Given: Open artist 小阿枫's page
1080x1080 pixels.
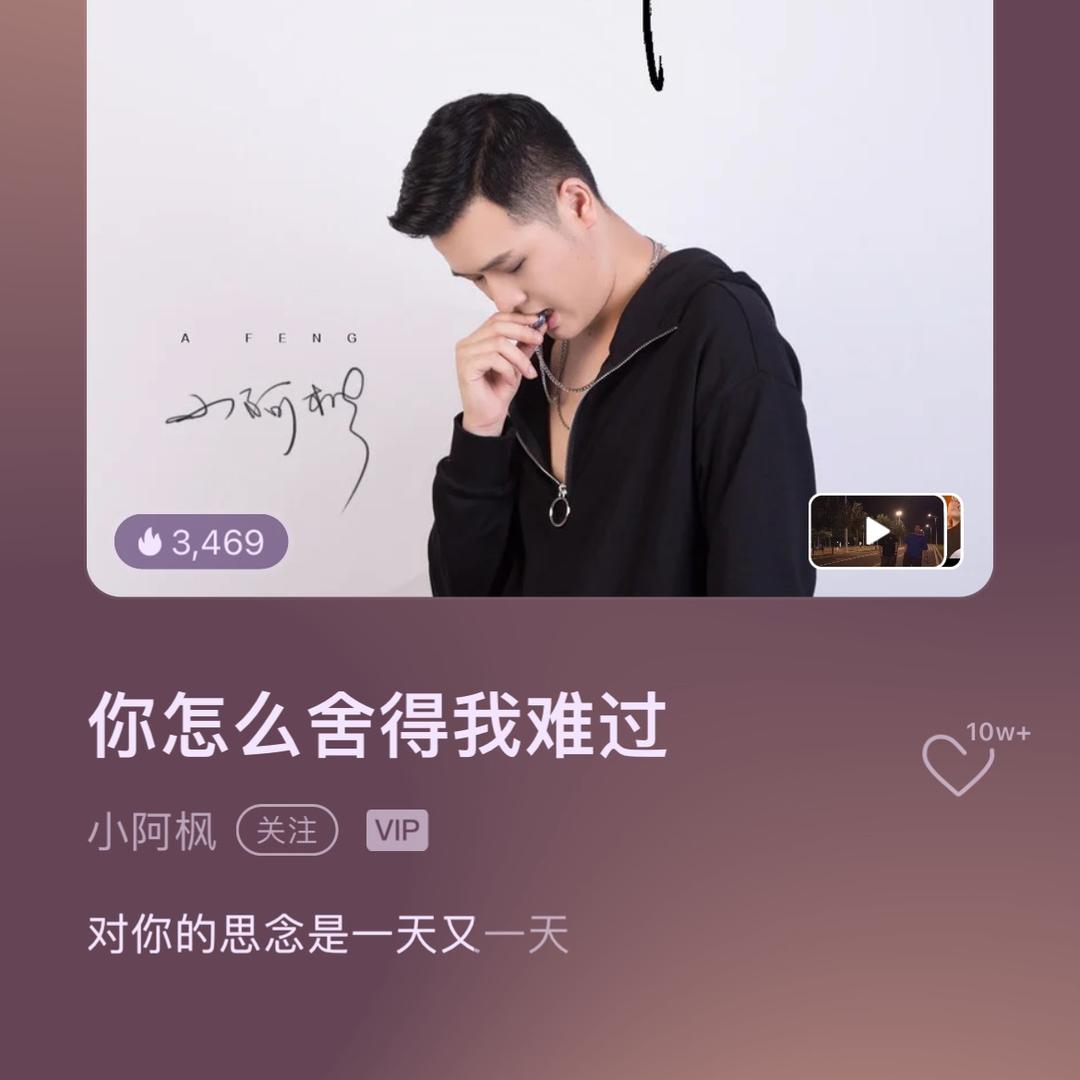Looking at the screenshot, I should (x=152, y=832).
